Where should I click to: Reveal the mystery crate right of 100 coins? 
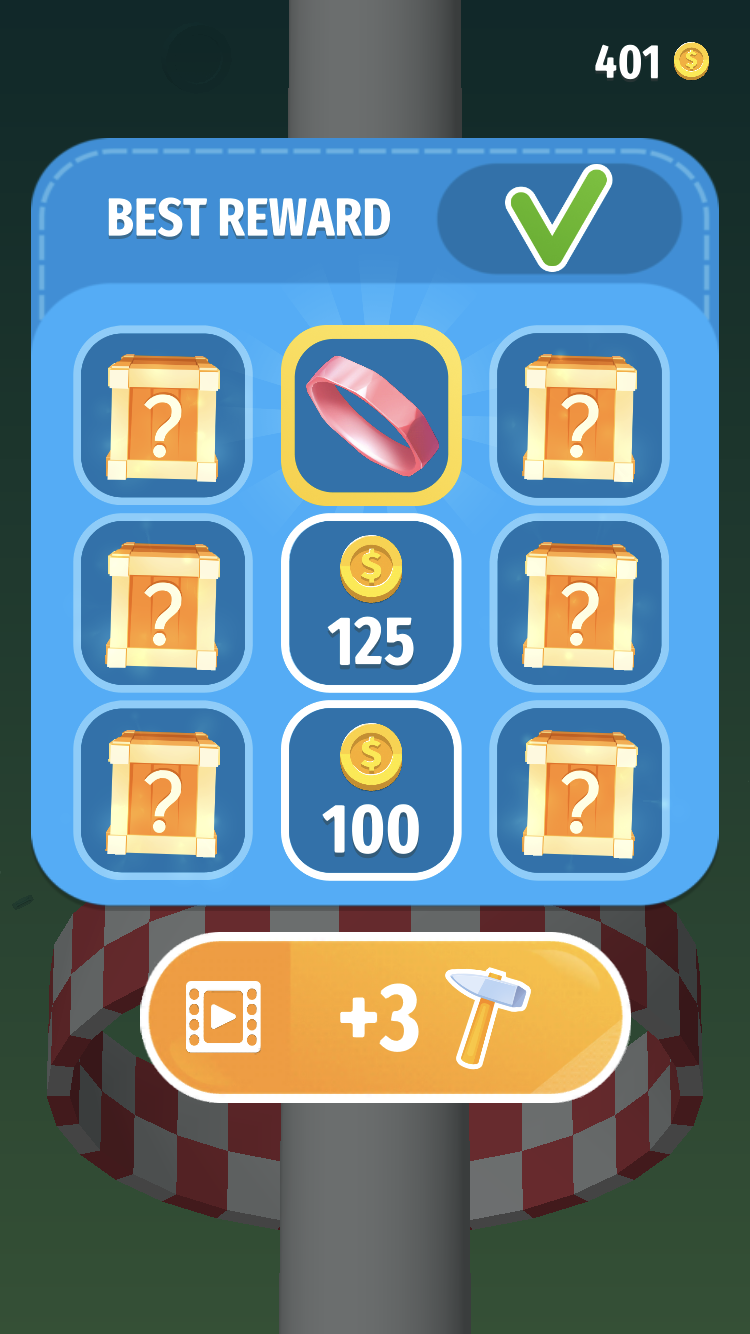click(x=579, y=791)
